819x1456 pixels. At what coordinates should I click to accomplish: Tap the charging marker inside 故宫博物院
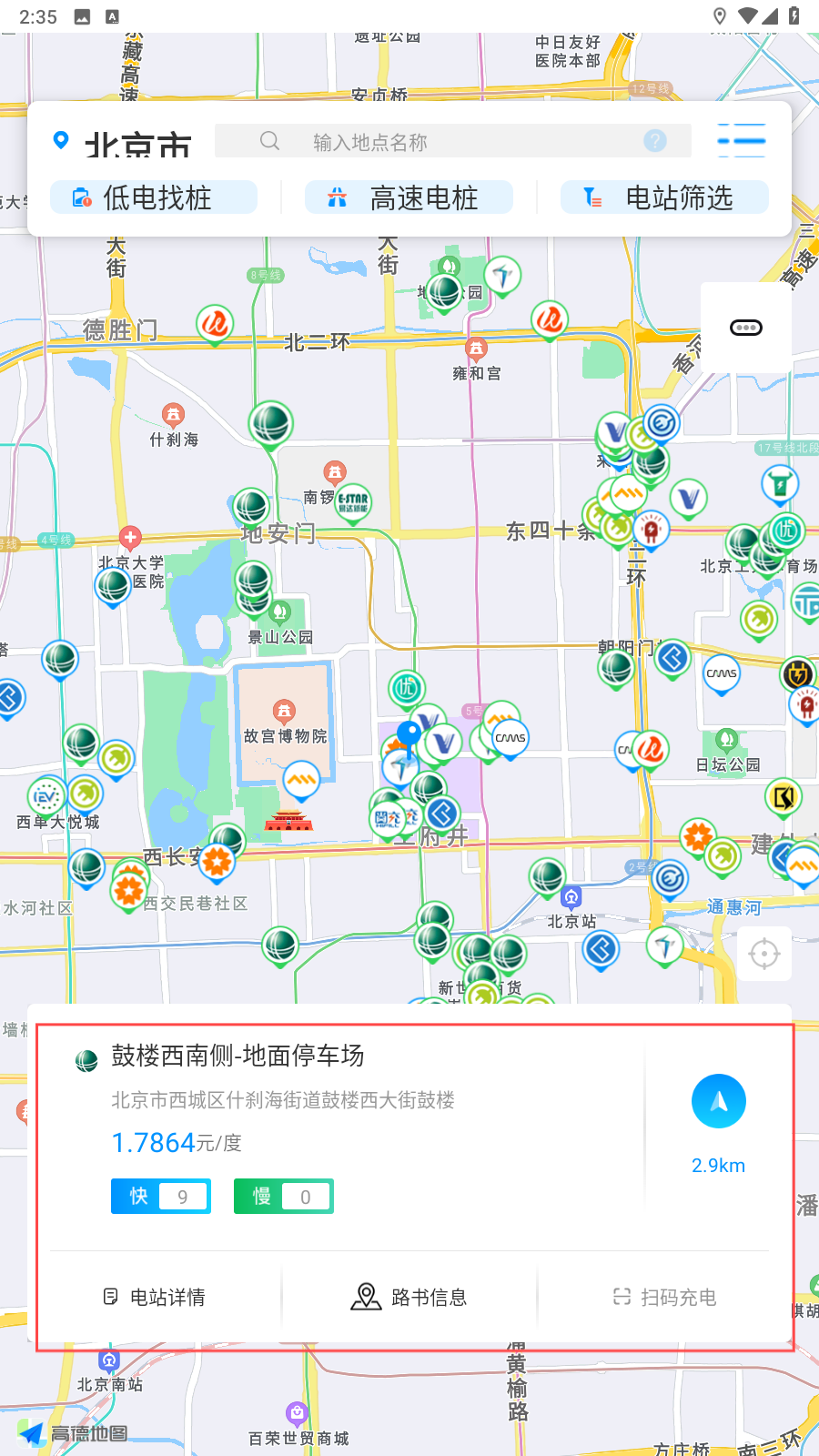(301, 779)
